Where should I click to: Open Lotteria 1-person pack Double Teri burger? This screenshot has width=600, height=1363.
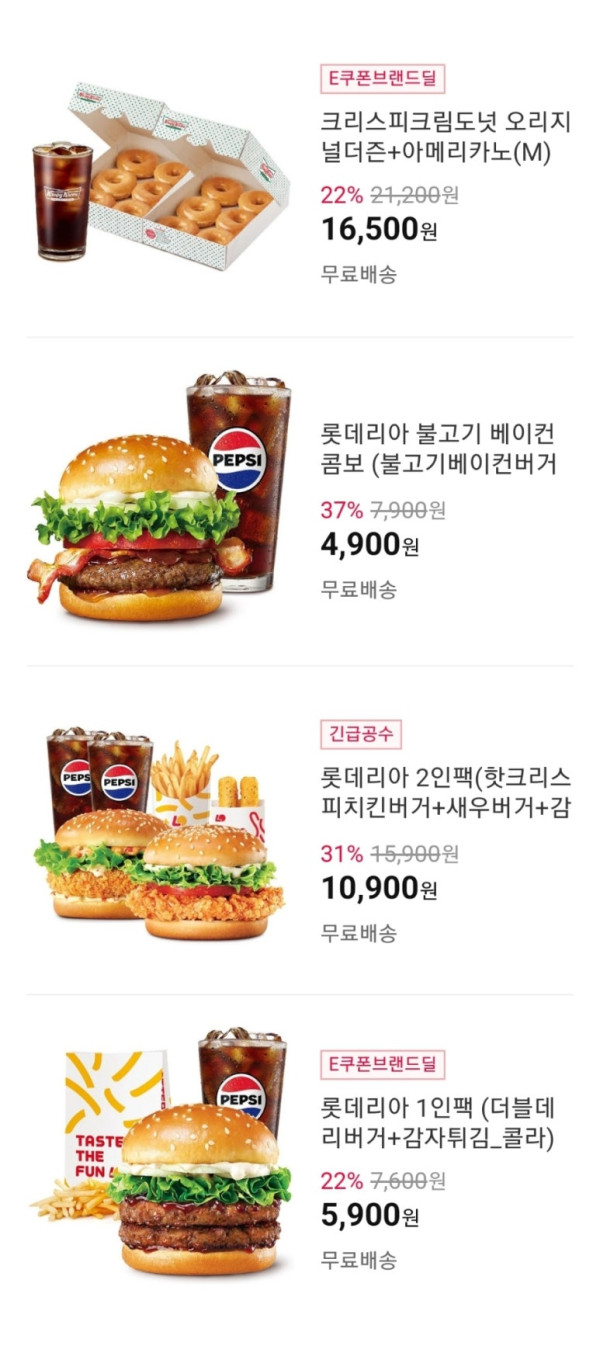pyautogui.click(x=437, y=1124)
